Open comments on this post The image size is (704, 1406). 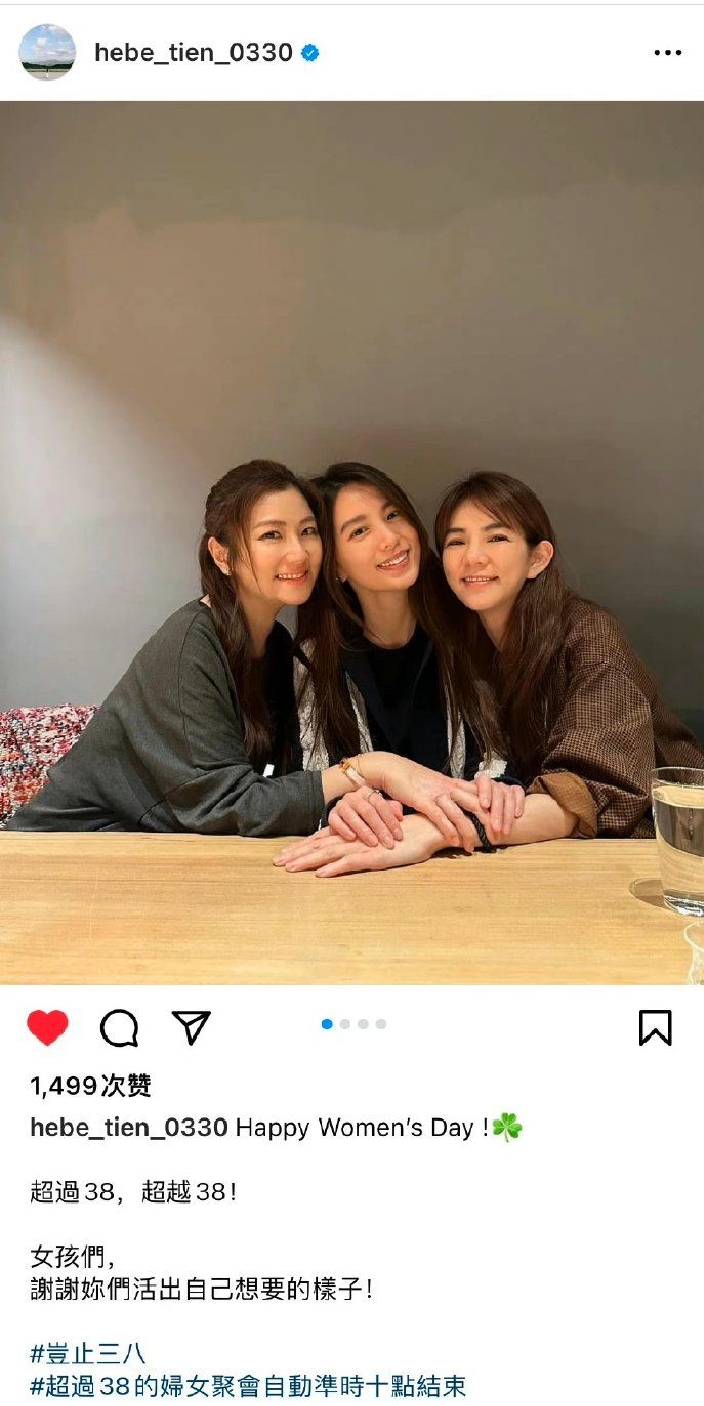(x=119, y=1027)
